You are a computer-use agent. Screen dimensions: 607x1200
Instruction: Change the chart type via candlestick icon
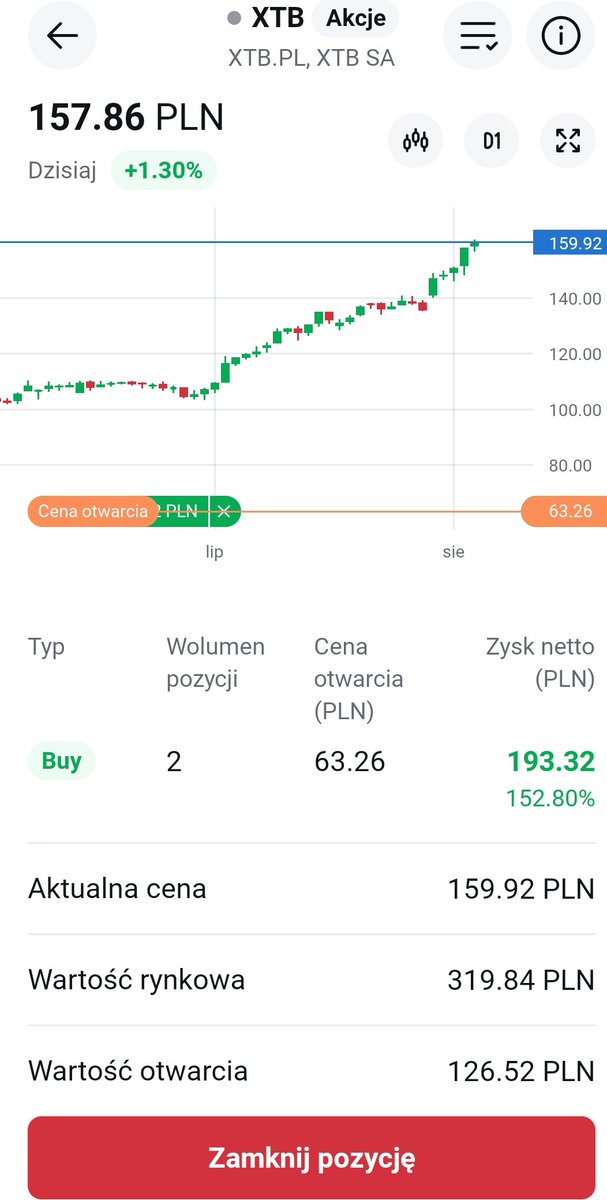415,141
